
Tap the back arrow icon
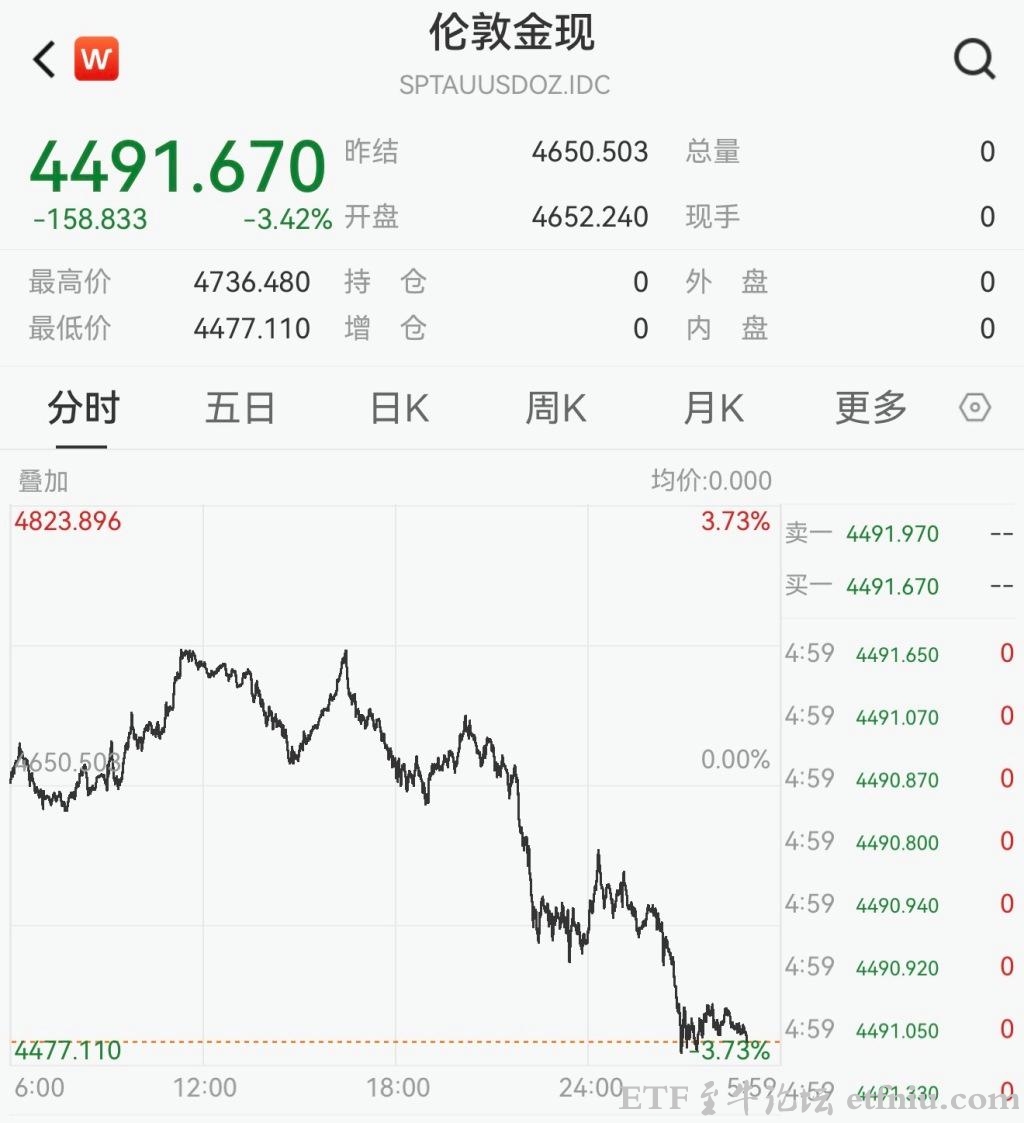click(x=42, y=58)
